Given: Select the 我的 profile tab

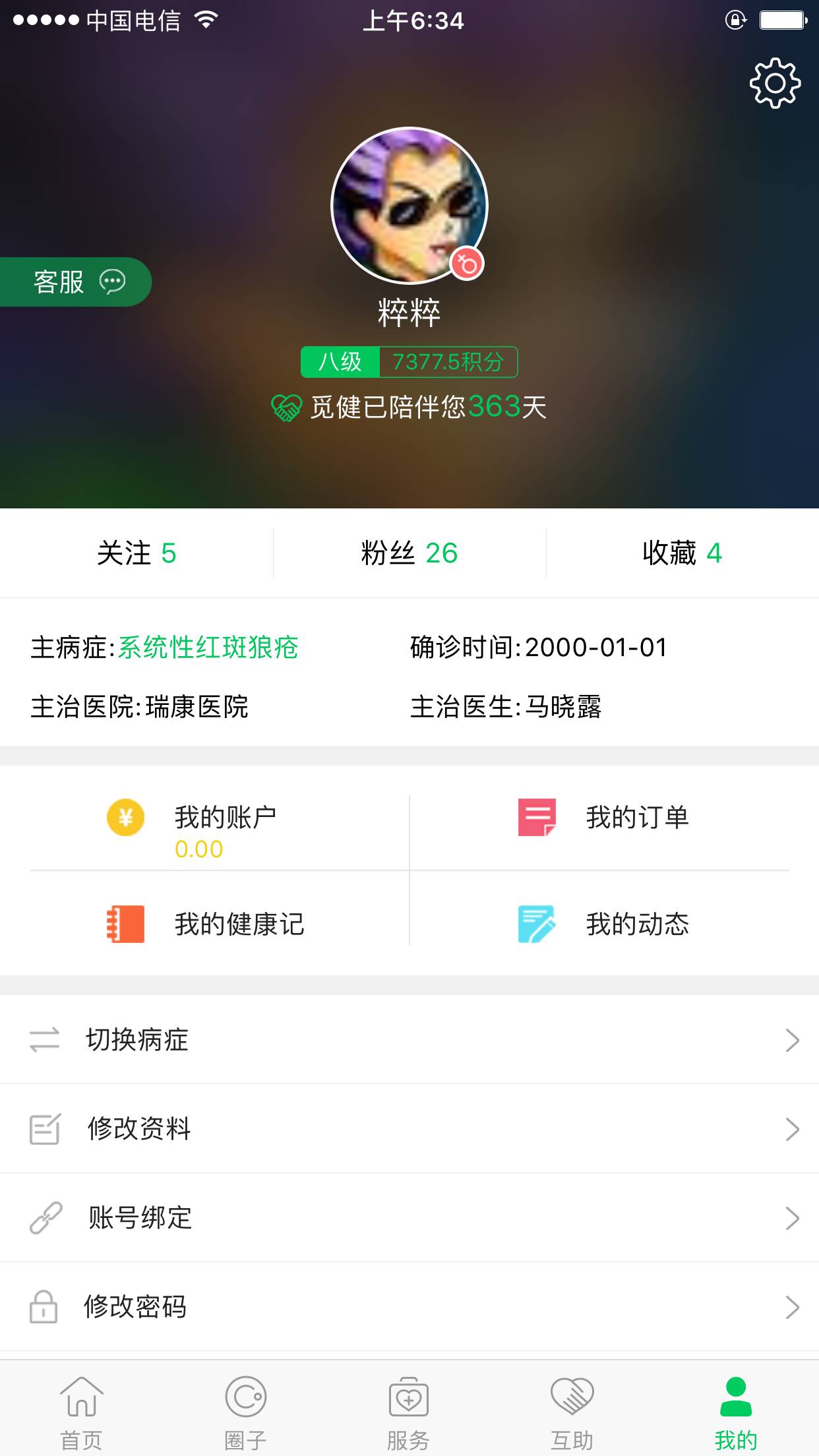Looking at the screenshot, I should (736, 1411).
